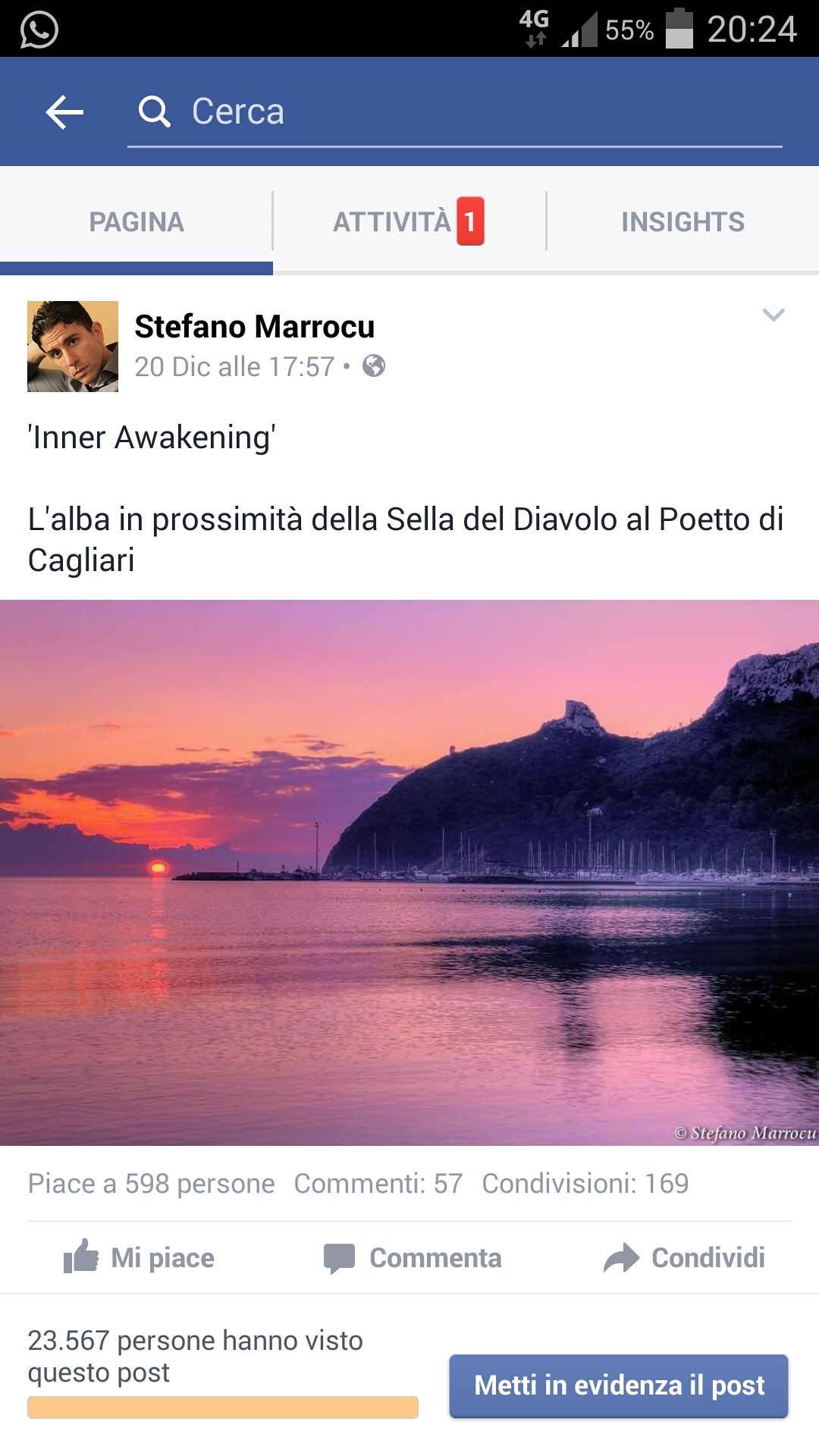The width and height of the screenshot is (819, 1456).
Task: Open Stefano Marrocu's profile picture
Action: click(x=73, y=347)
